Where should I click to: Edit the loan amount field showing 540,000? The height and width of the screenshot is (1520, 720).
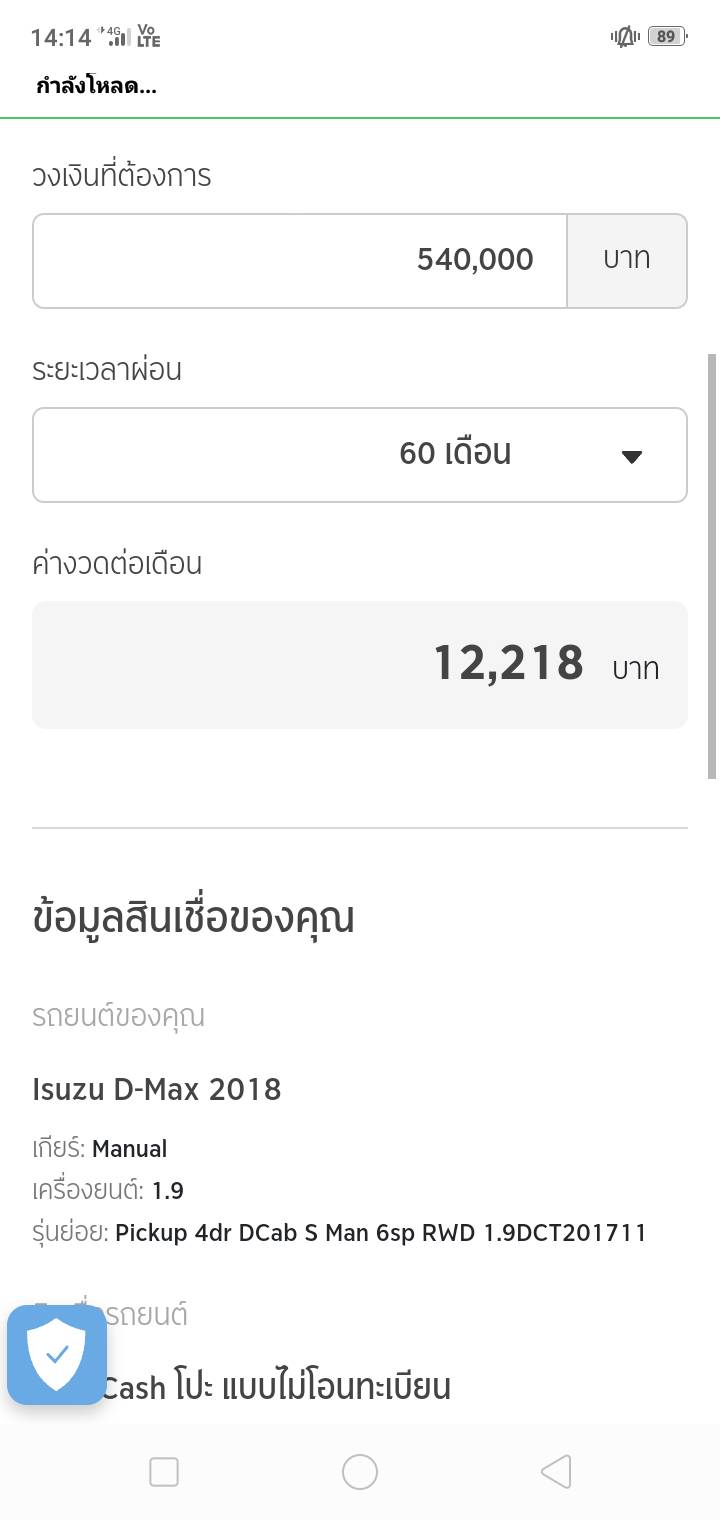(300, 261)
